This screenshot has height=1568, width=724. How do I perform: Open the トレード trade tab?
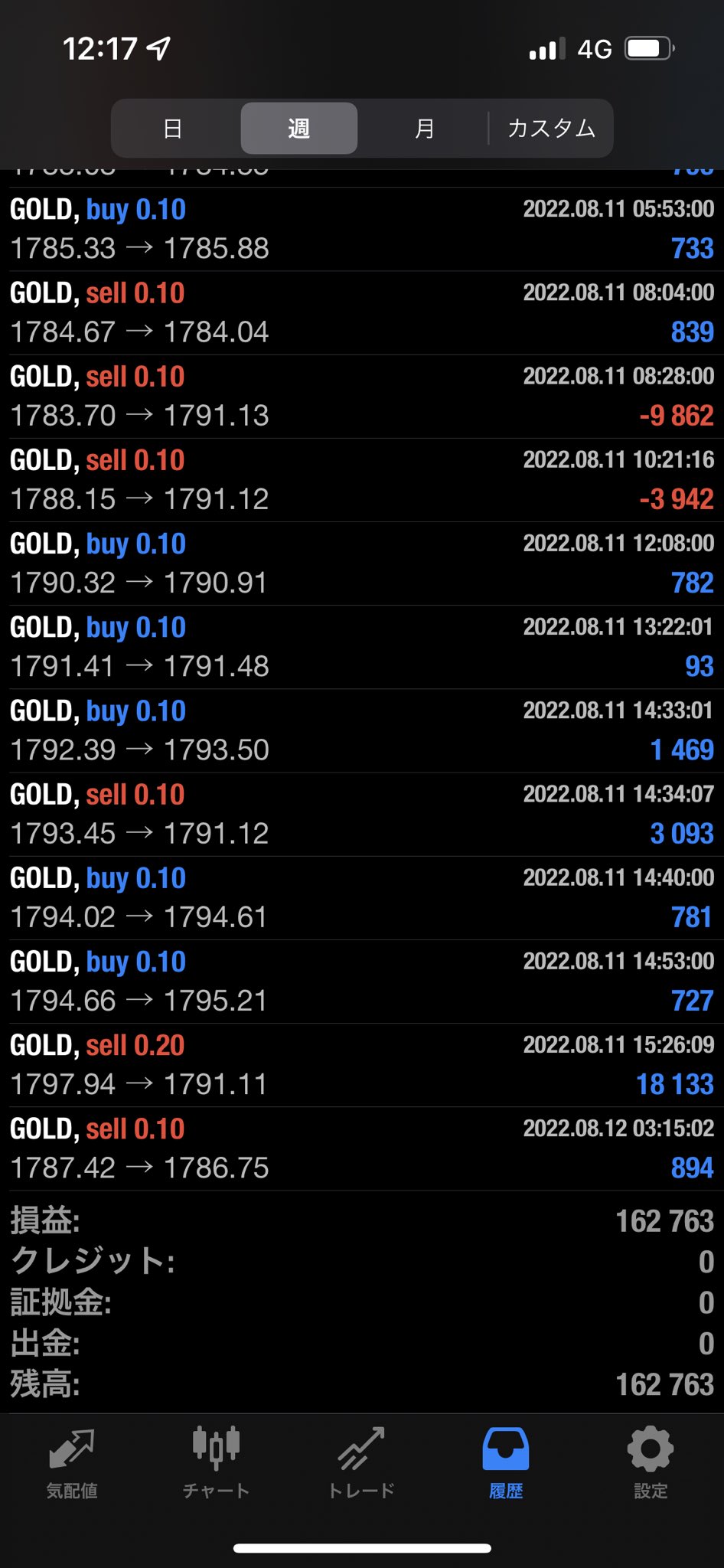click(361, 1463)
